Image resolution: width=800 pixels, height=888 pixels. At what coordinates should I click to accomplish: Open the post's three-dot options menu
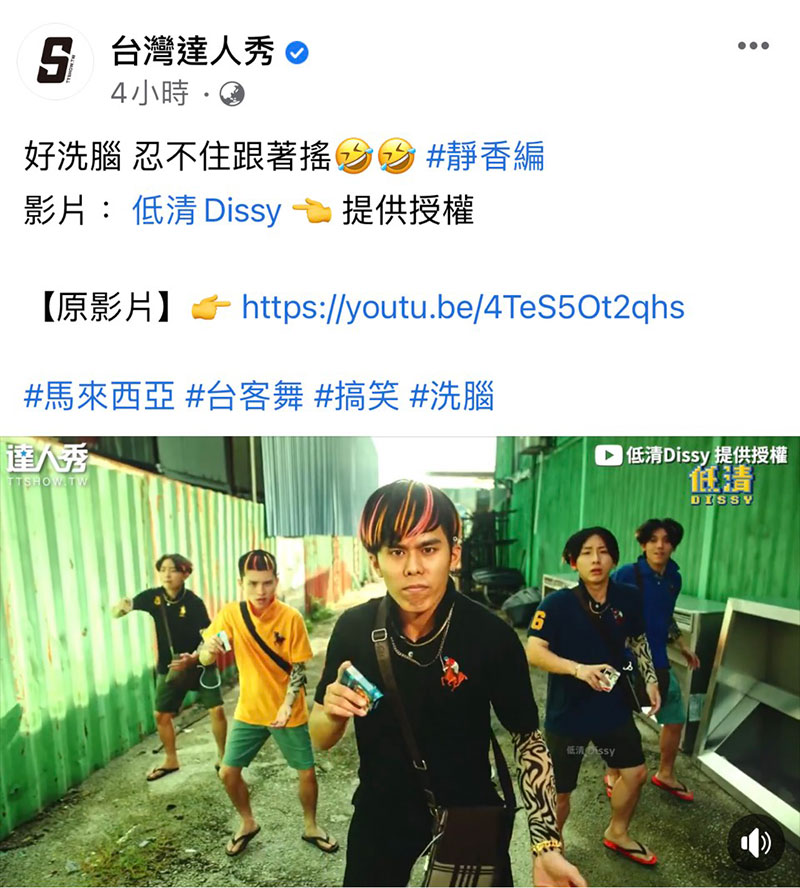coord(752,46)
